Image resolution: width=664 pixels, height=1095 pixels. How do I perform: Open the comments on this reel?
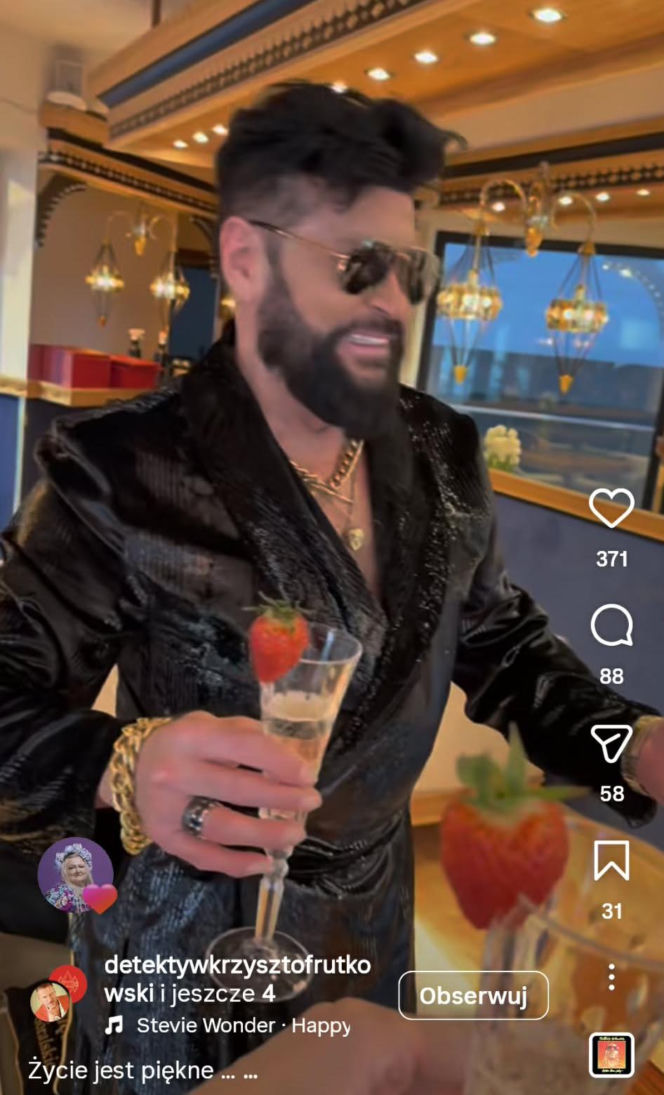pos(611,626)
